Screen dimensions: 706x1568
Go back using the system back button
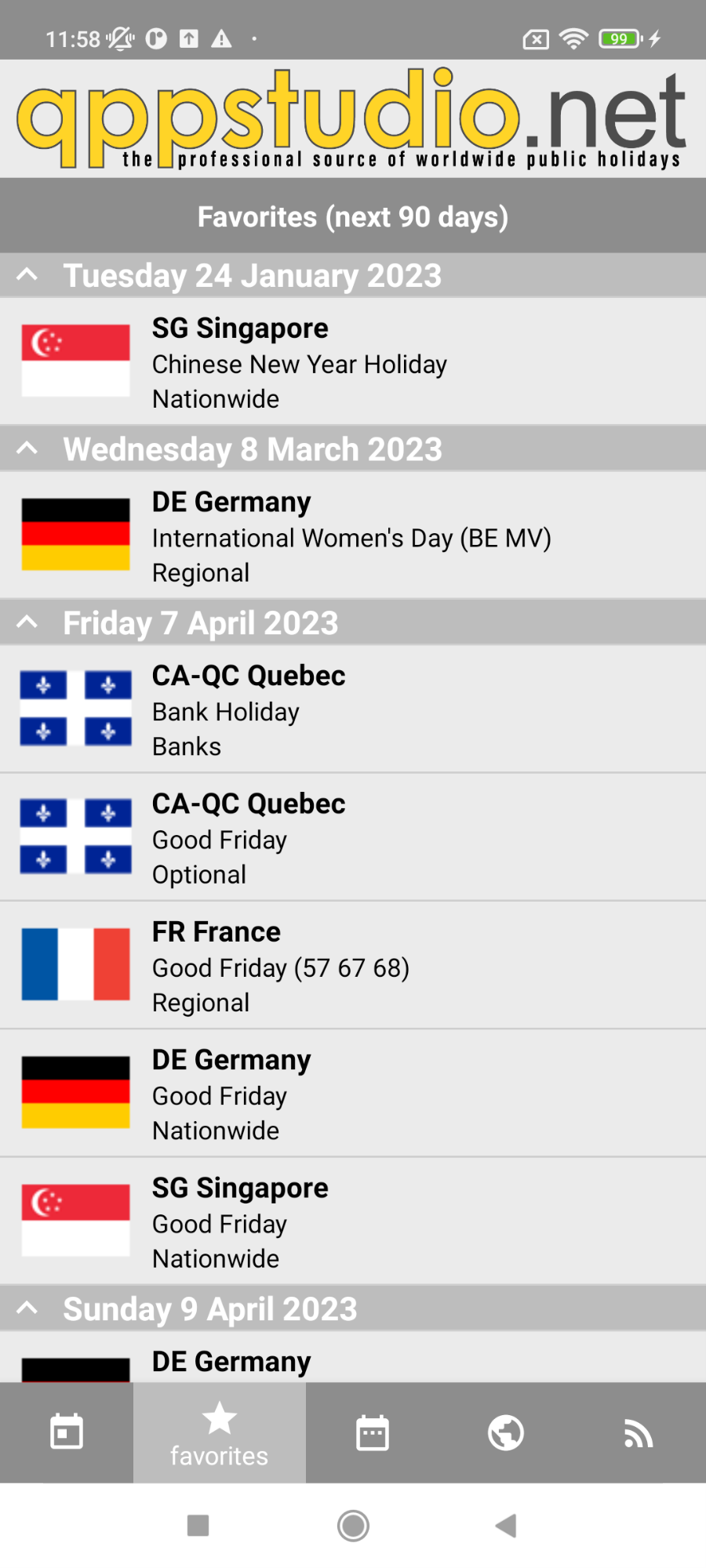506,1526
